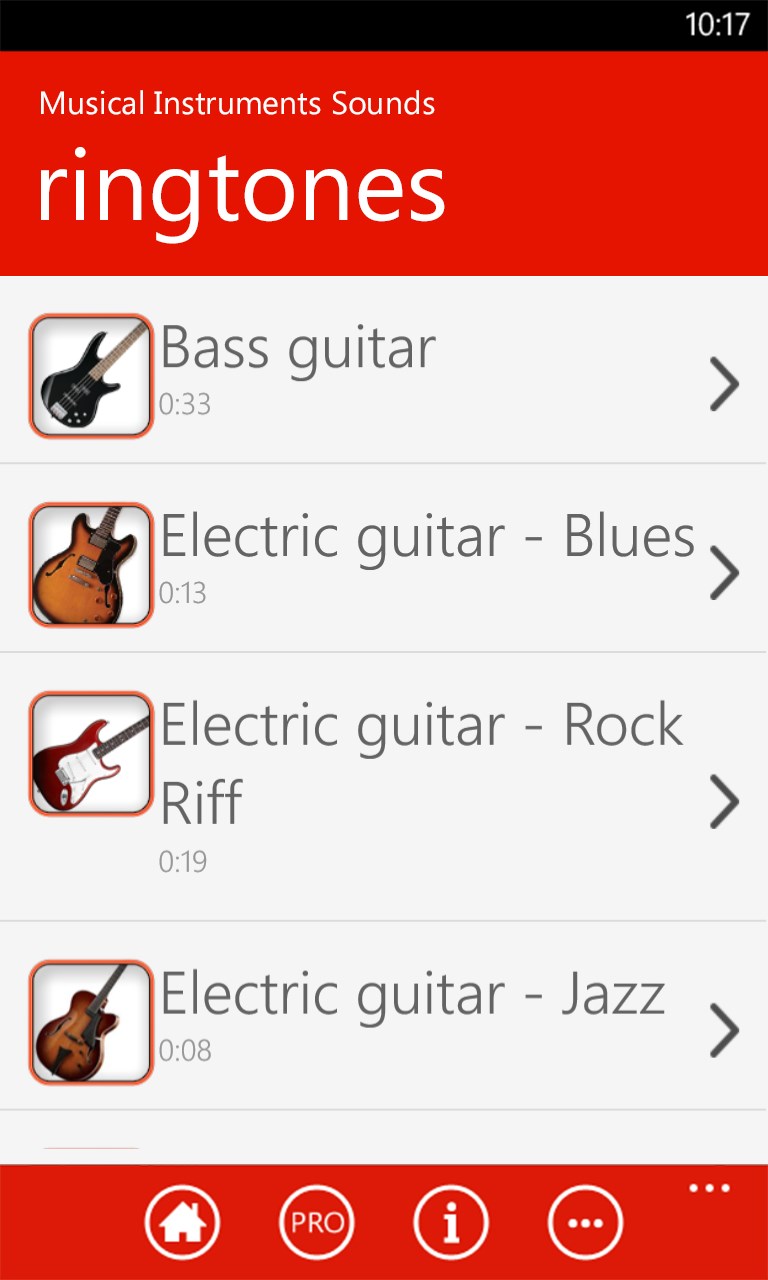The image size is (768, 1280).
Task: Show app info
Action: pyautogui.click(x=451, y=1222)
